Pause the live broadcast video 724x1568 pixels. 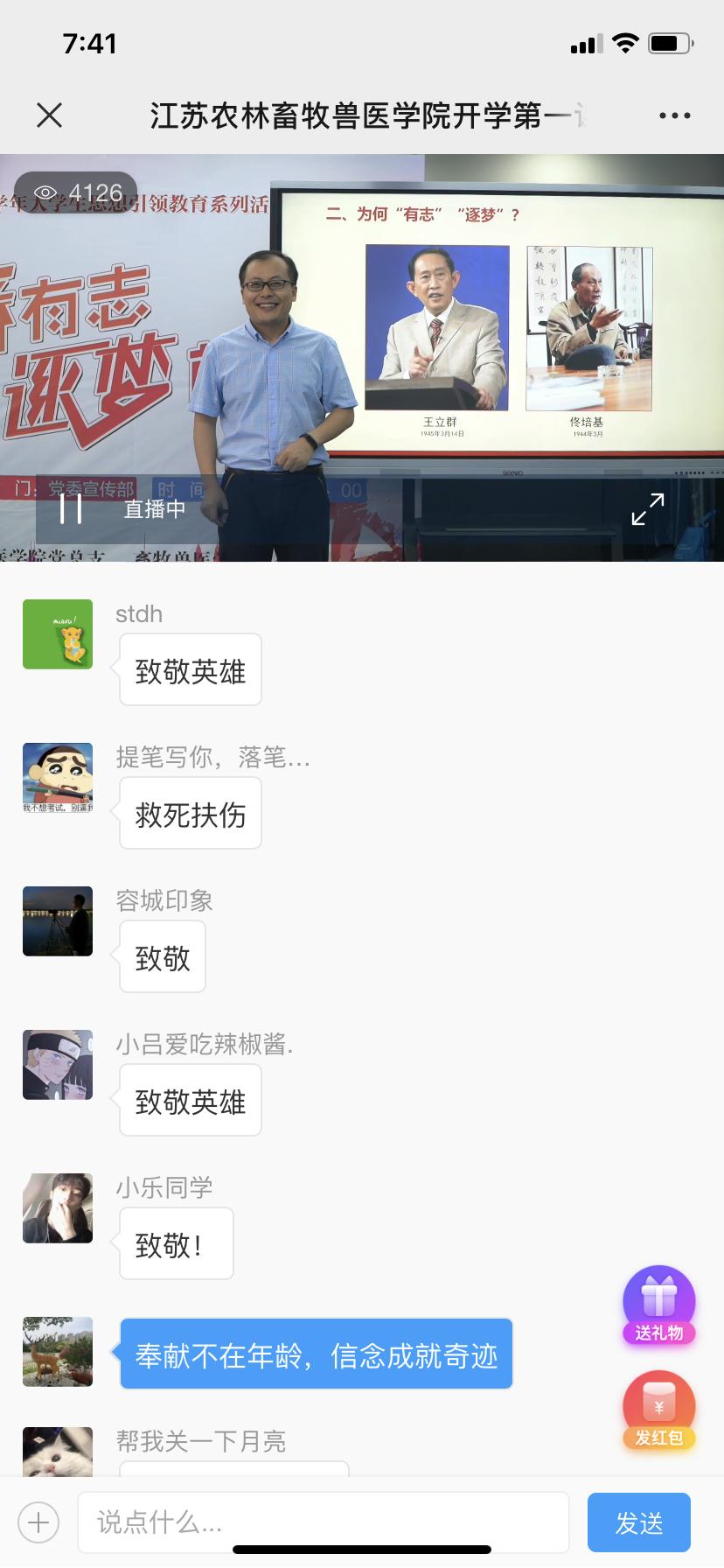tap(71, 508)
